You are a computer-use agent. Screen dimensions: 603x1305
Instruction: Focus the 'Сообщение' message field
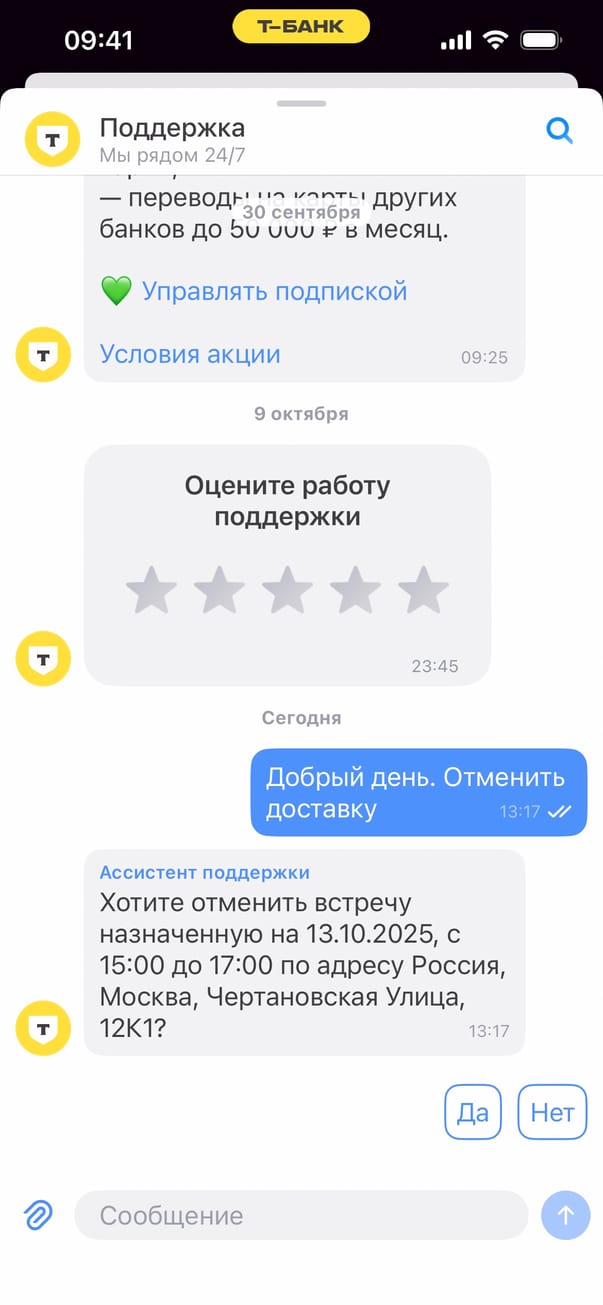pyautogui.click(x=300, y=1215)
